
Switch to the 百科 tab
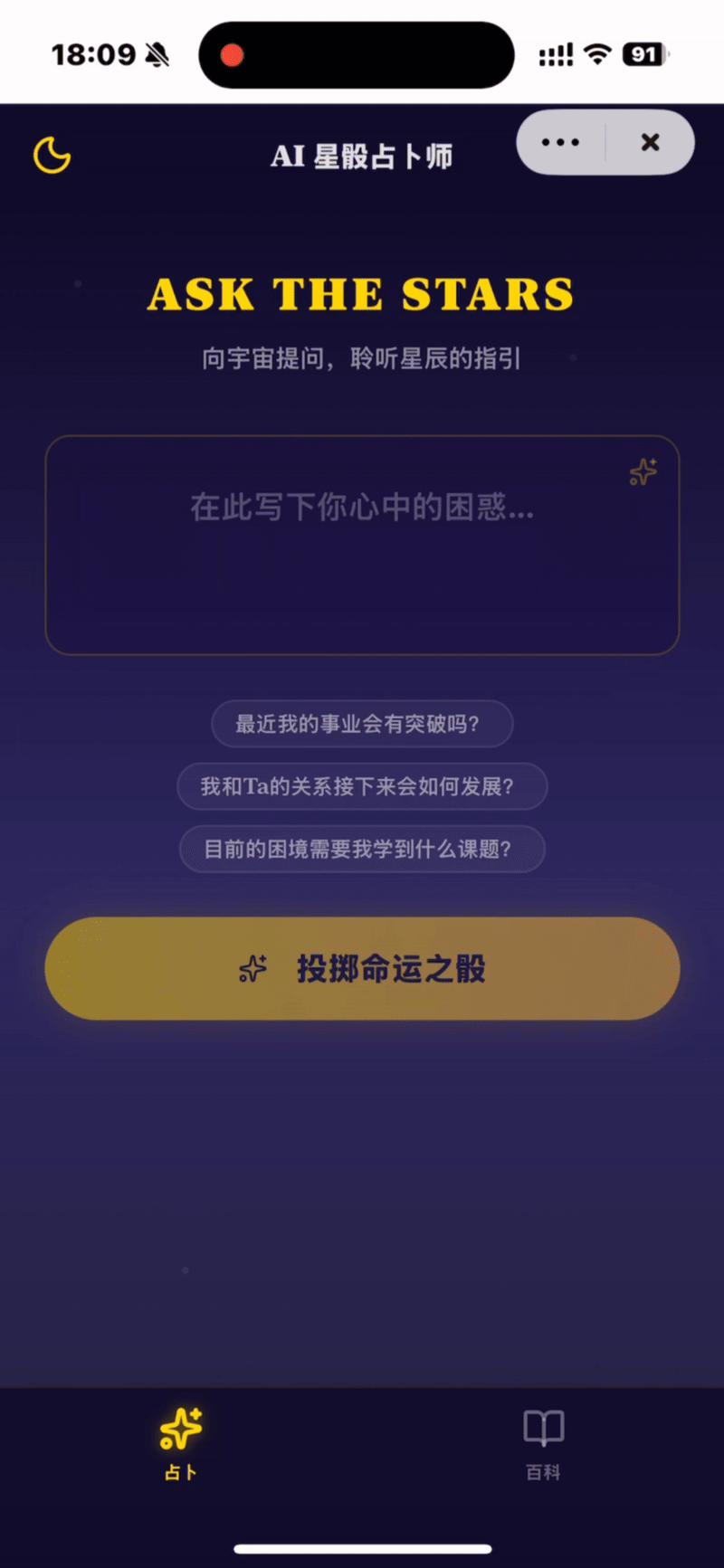[x=543, y=1444]
